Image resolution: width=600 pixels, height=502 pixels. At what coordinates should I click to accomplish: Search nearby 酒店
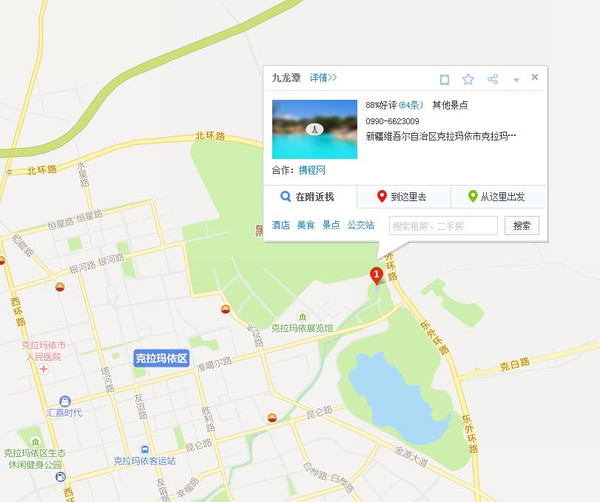pyautogui.click(x=281, y=226)
